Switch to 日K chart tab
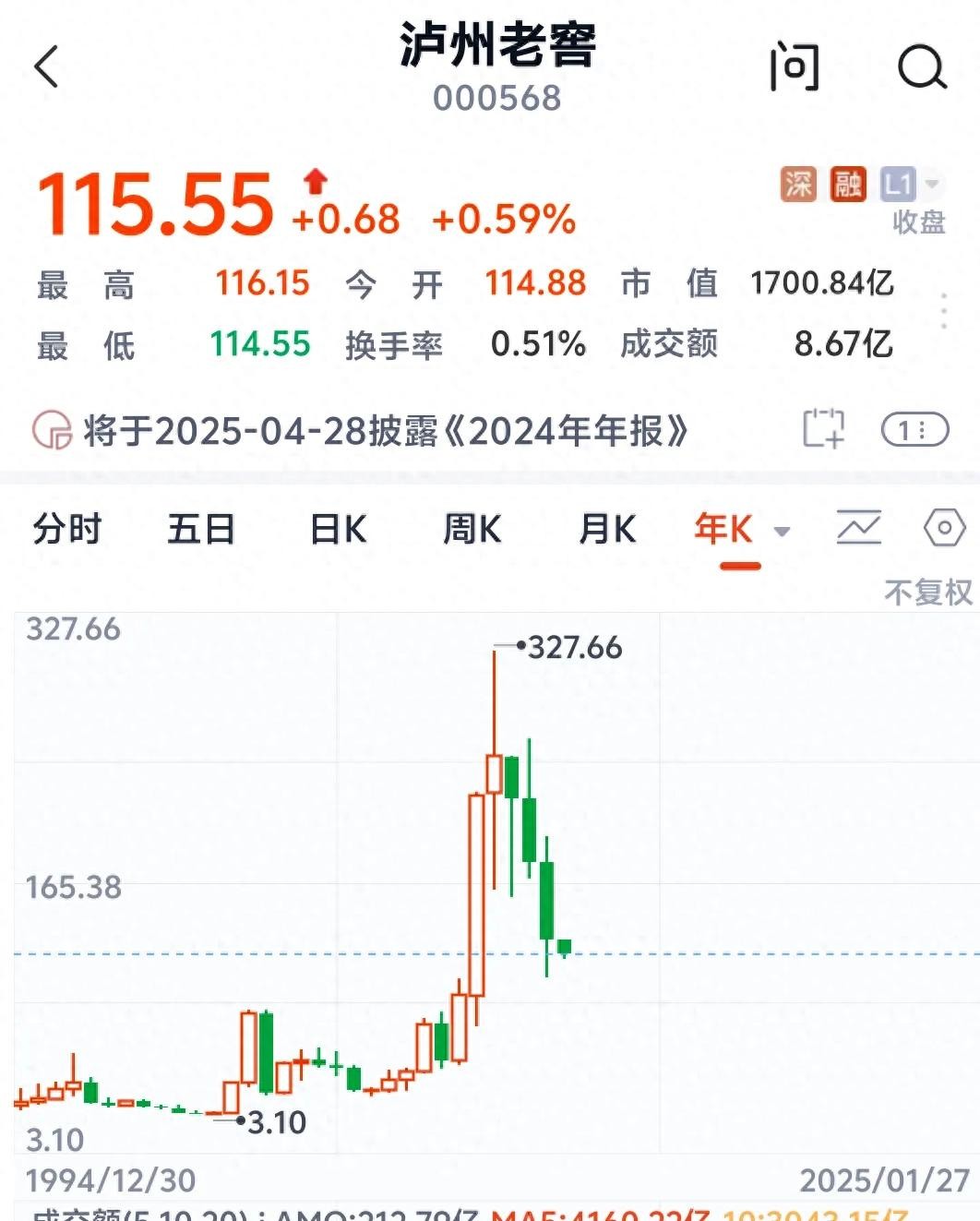This screenshot has height=1221, width=980. point(338,530)
